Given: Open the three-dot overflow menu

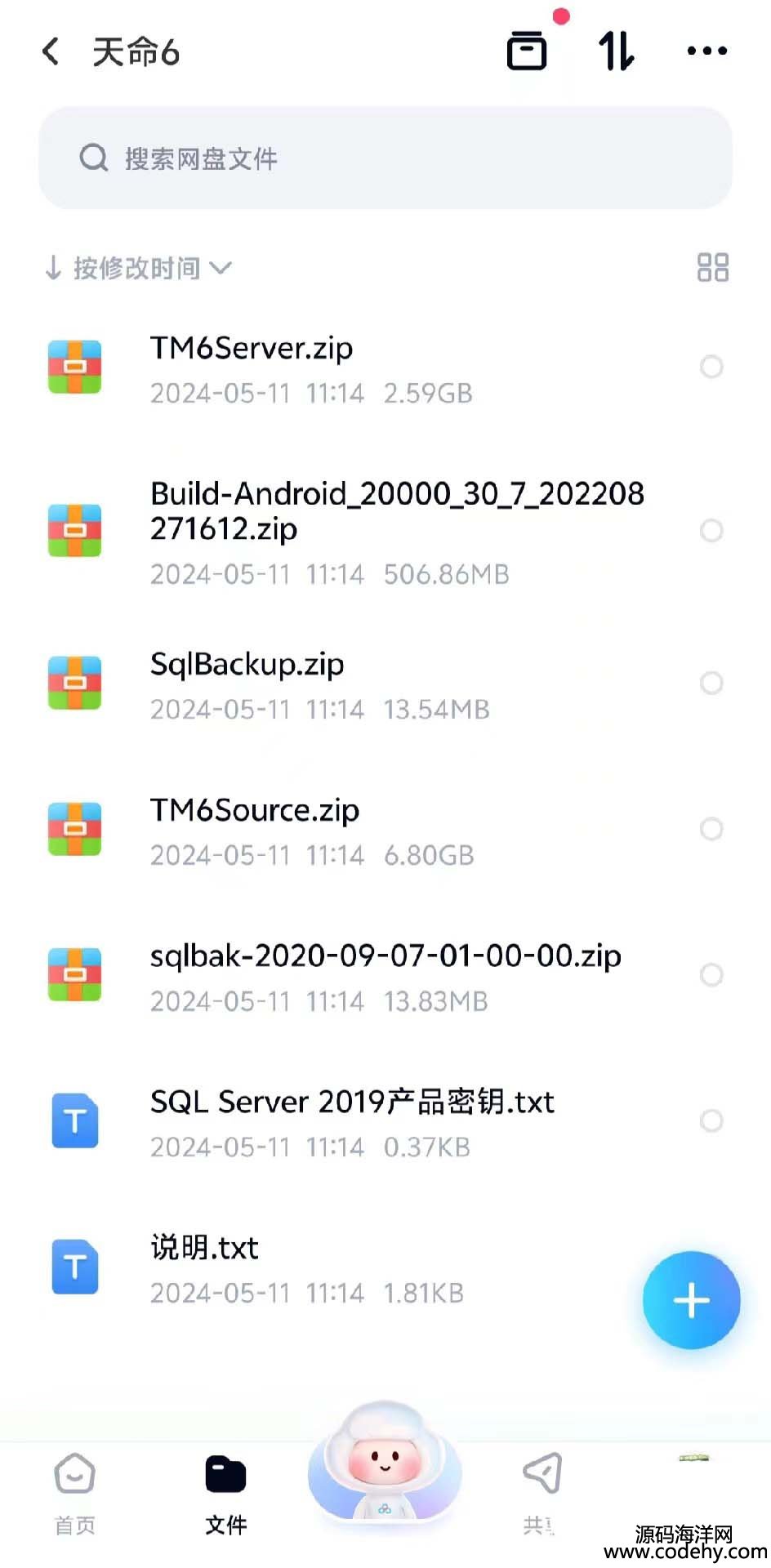Looking at the screenshot, I should [x=707, y=51].
